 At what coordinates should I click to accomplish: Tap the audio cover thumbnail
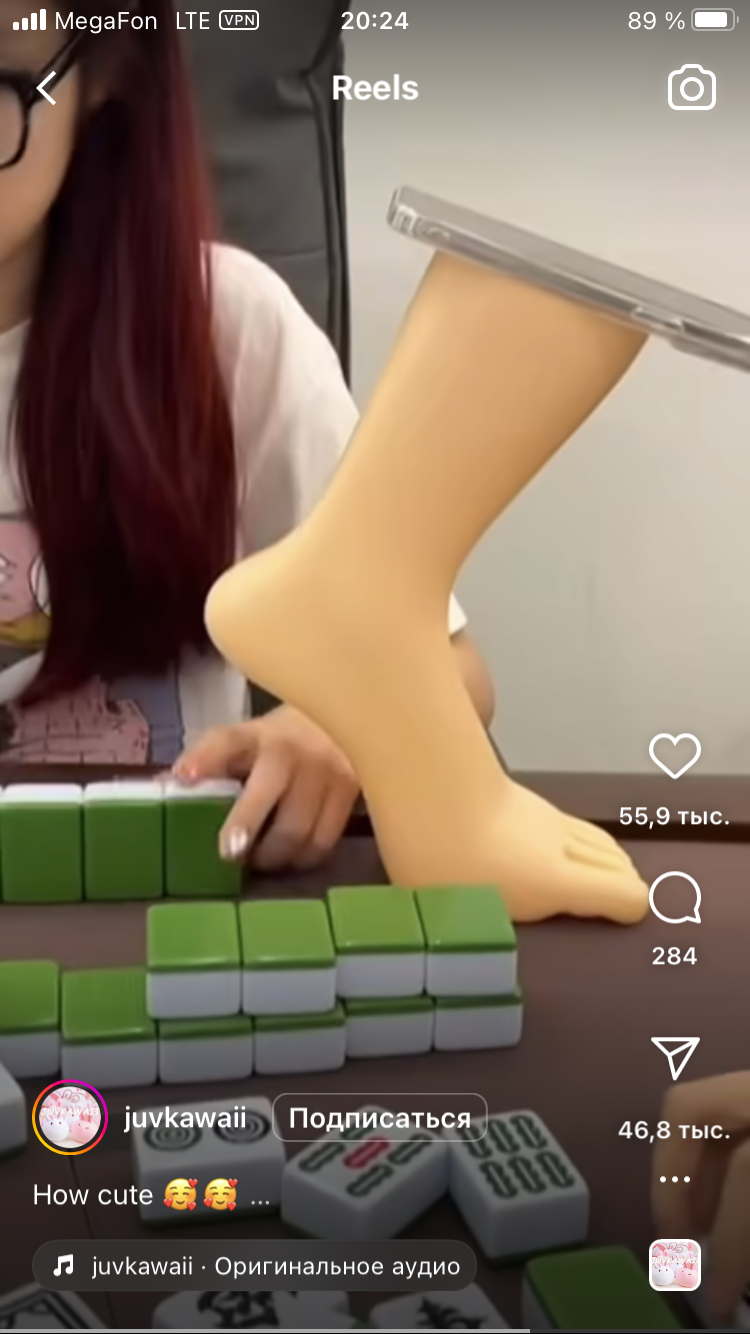pos(675,1265)
